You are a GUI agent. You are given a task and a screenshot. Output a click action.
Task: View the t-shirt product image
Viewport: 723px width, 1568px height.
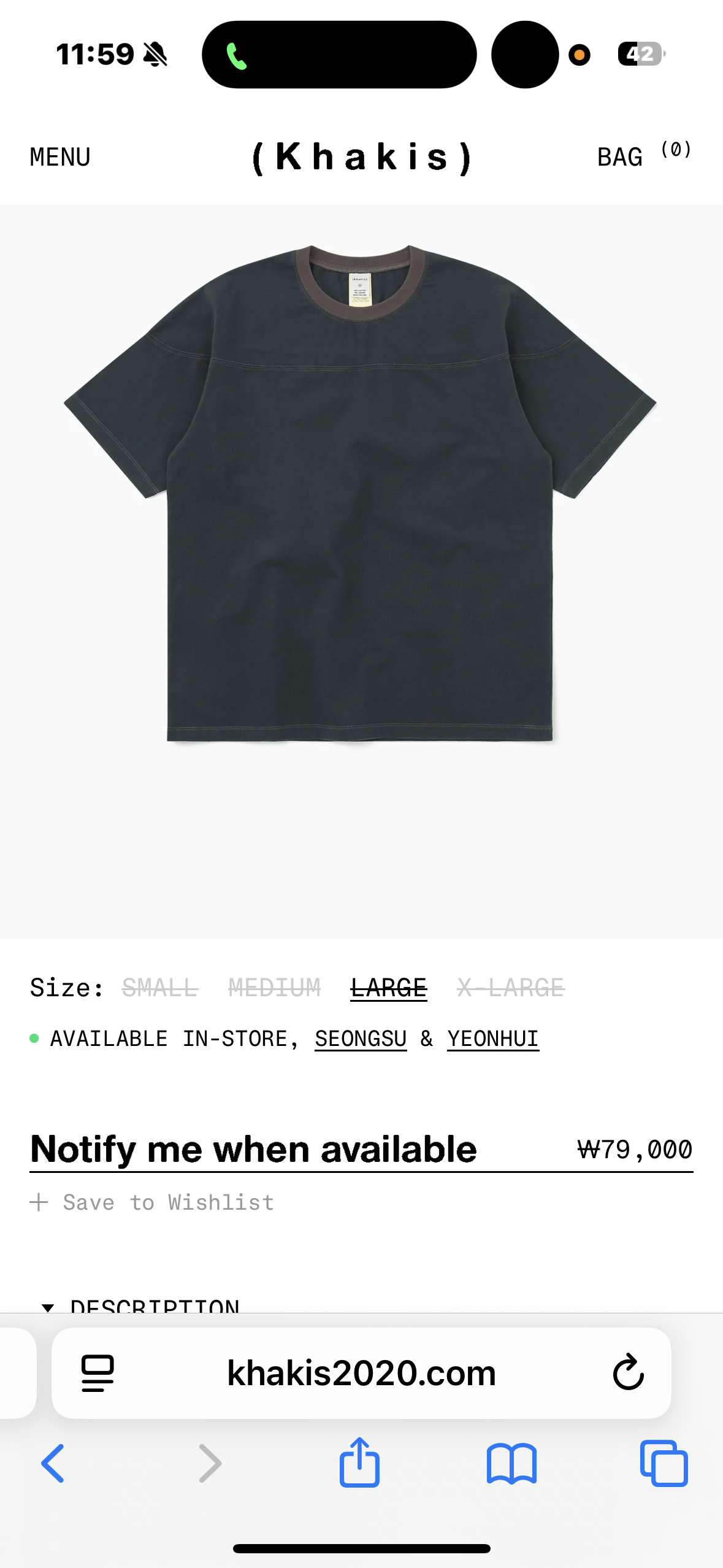tap(361, 494)
